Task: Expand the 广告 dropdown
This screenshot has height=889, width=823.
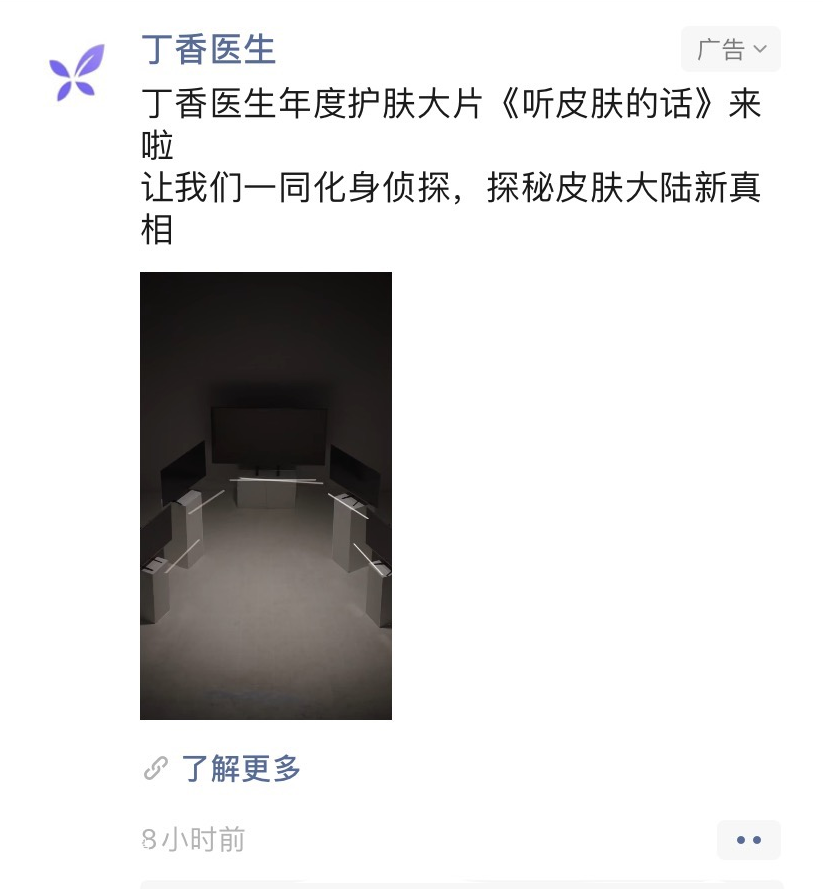Action: coord(730,49)
